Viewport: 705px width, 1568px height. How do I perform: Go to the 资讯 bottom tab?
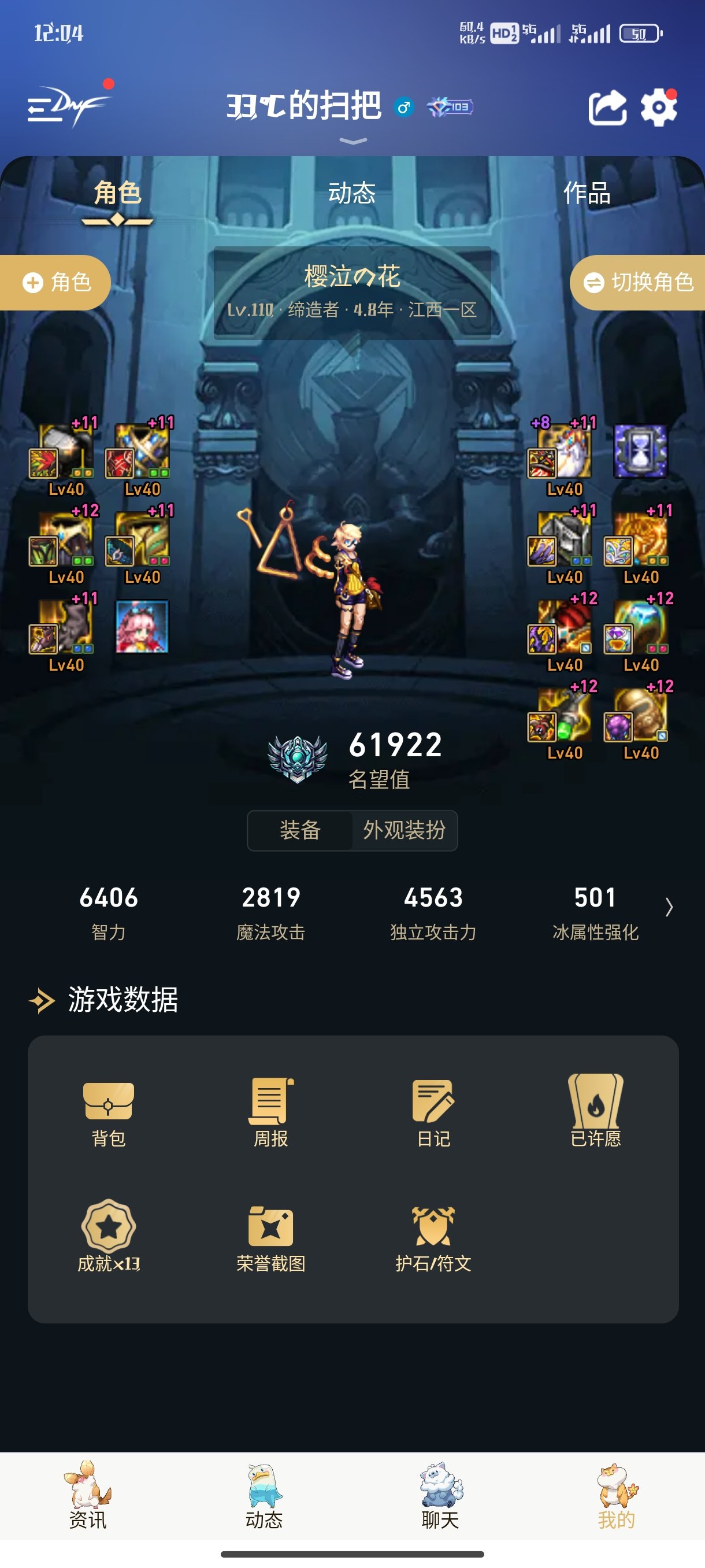(88, 1496)
